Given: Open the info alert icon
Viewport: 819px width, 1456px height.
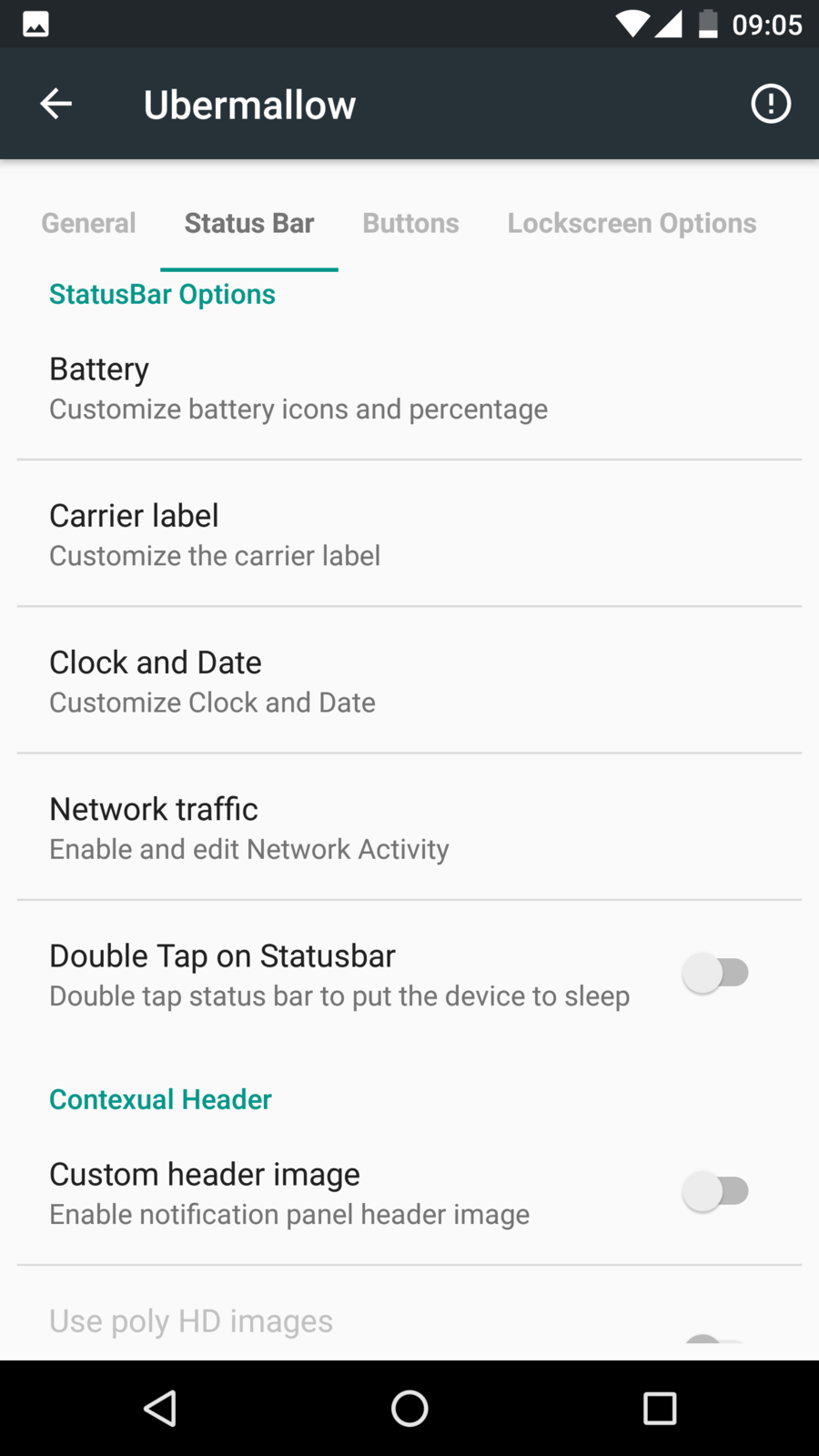Looking at the screenshot, I should click(x=770, y=104).
